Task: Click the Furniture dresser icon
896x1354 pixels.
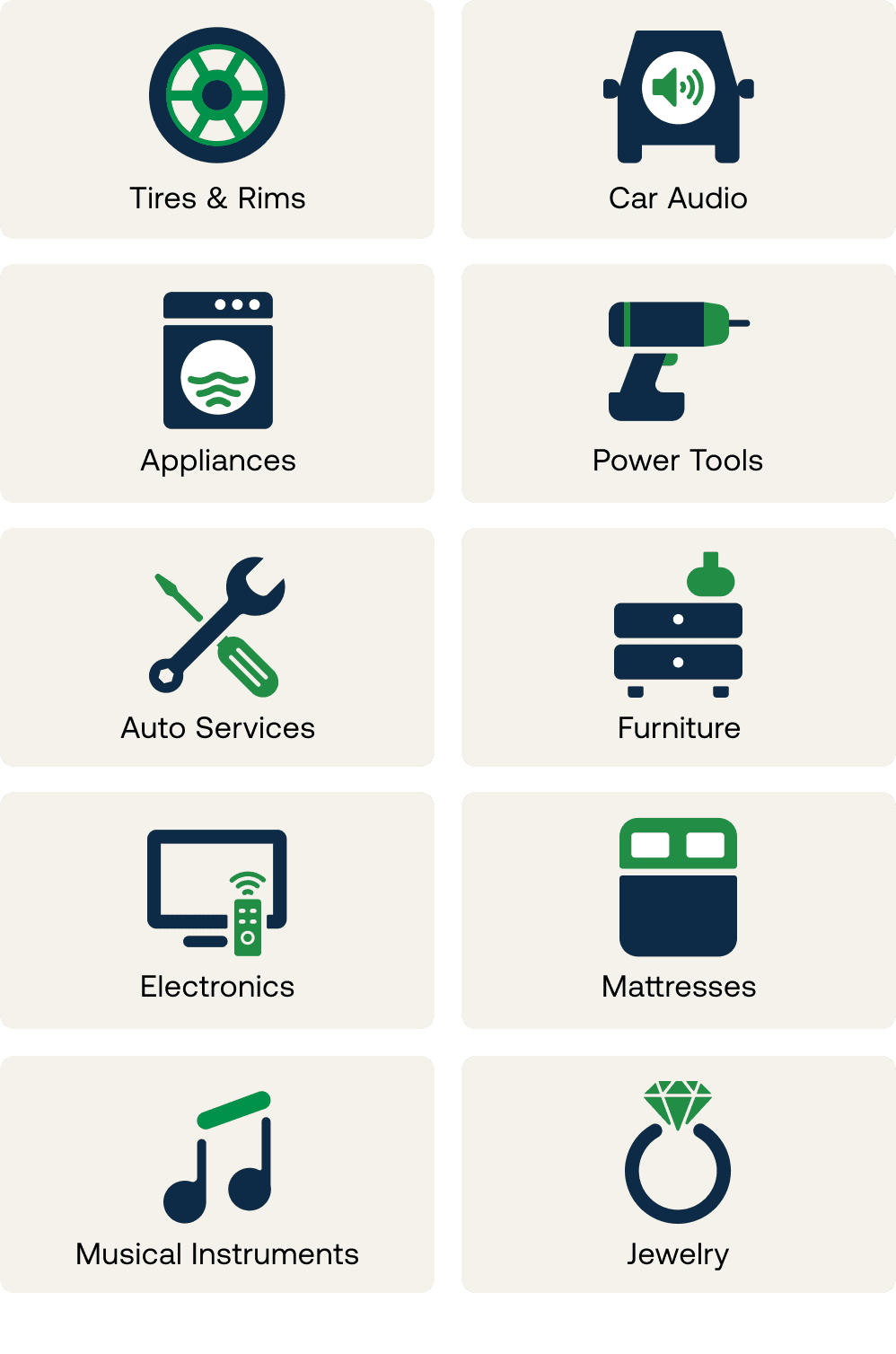Action: pos(677,629)
